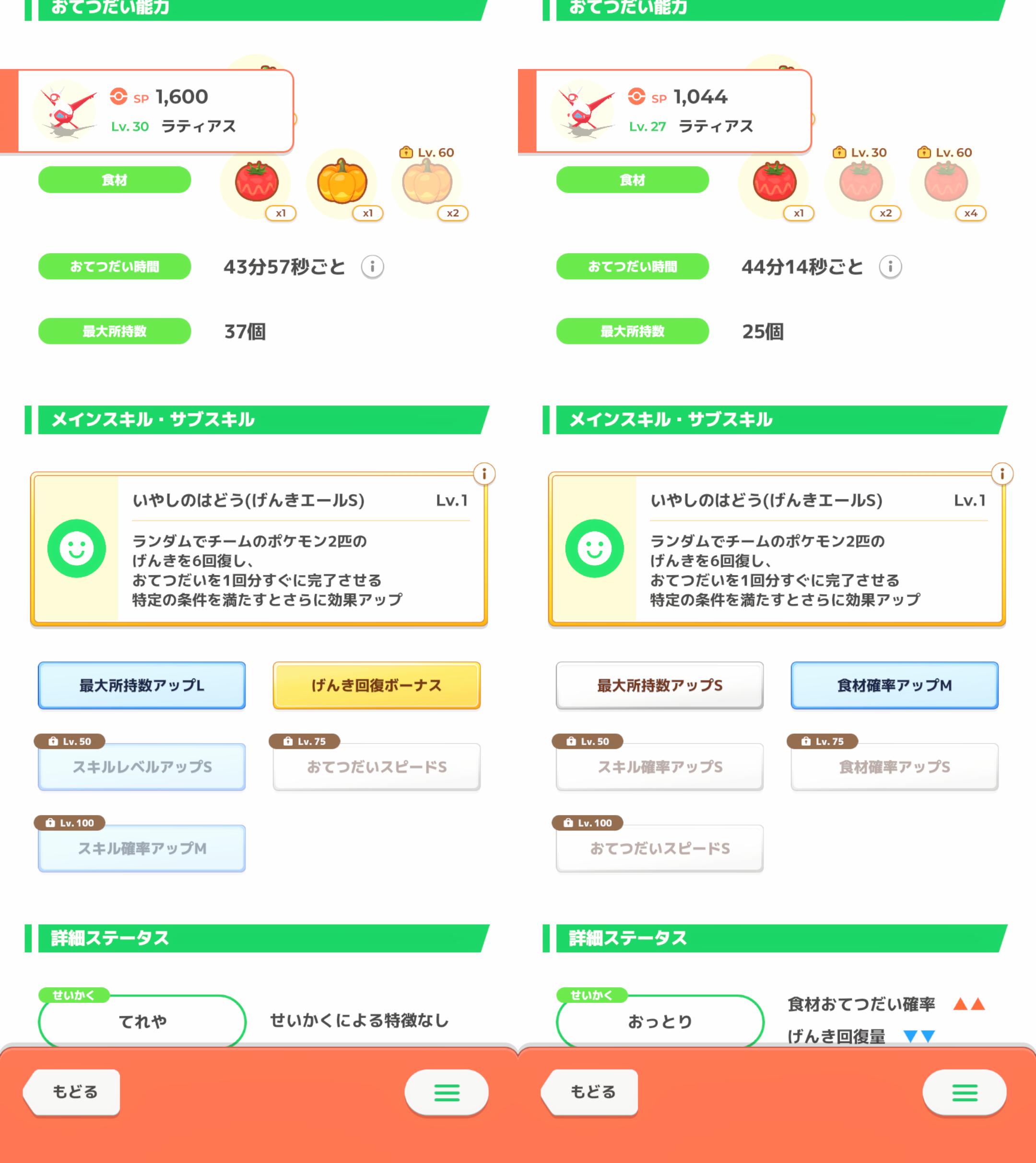Tap the てれや nature field

(x=142, y=1021)
